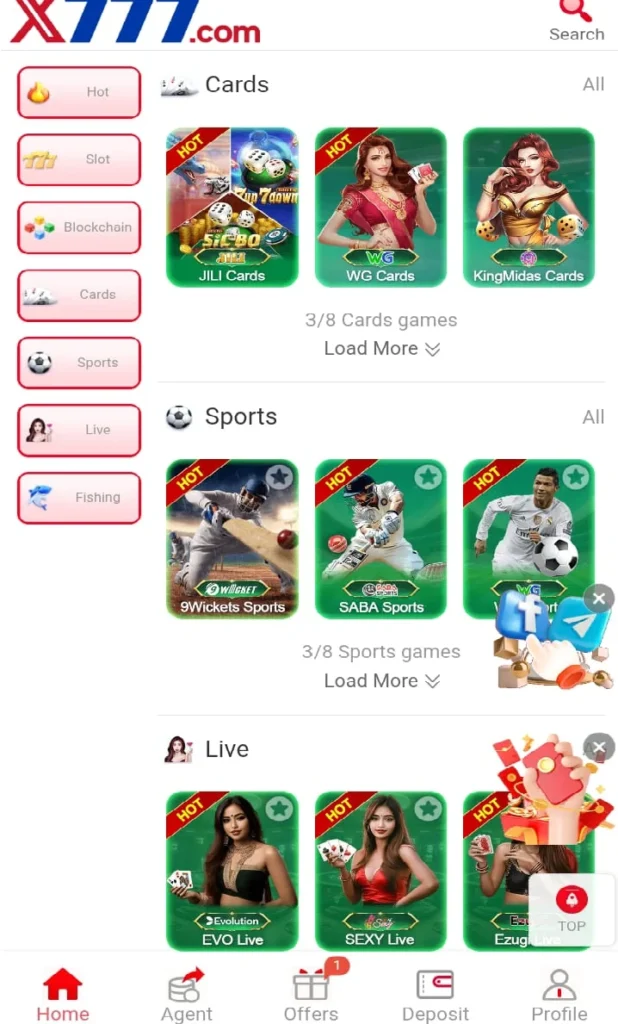Go to the Agent tab
Screen dimensions: 618x1024
(x=187, y=994)
